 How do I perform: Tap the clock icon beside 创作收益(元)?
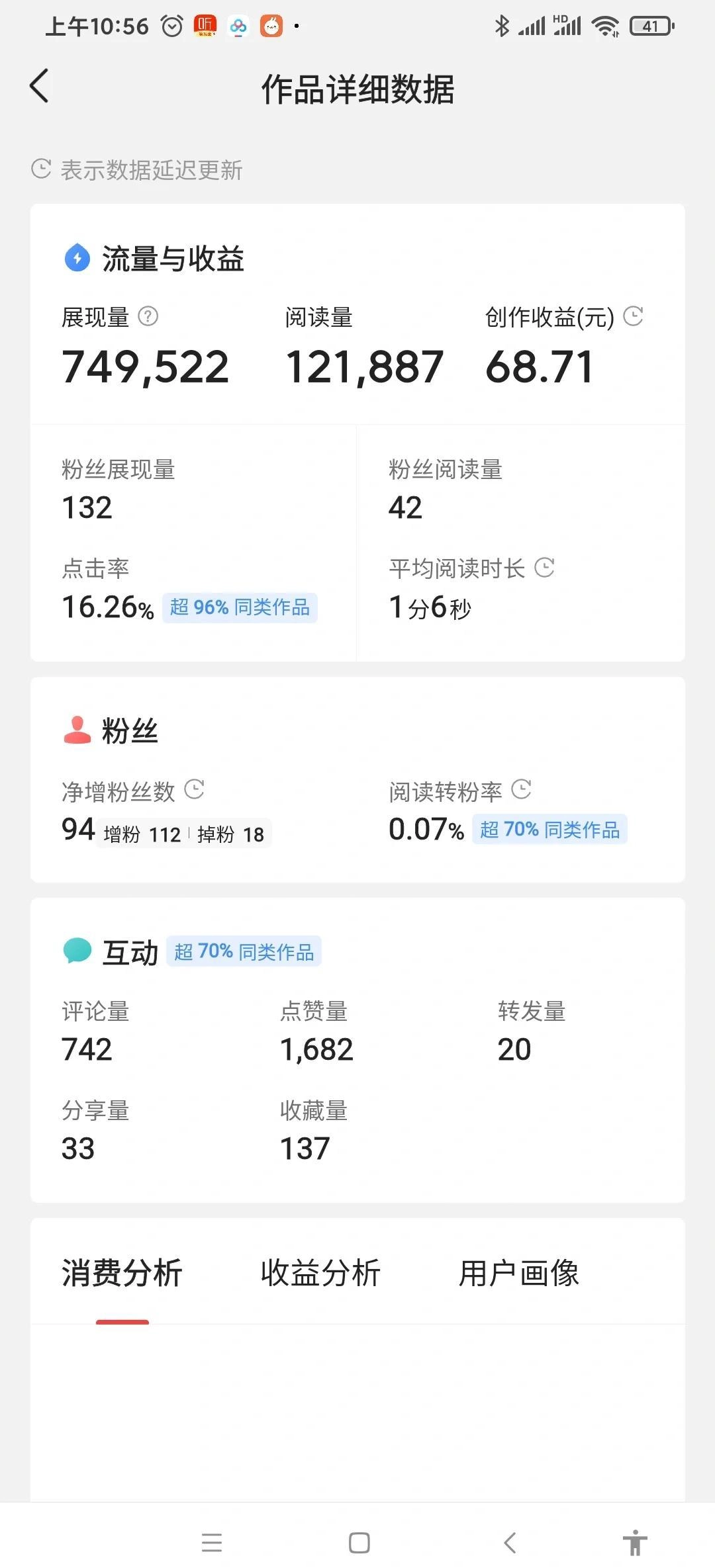634,317
